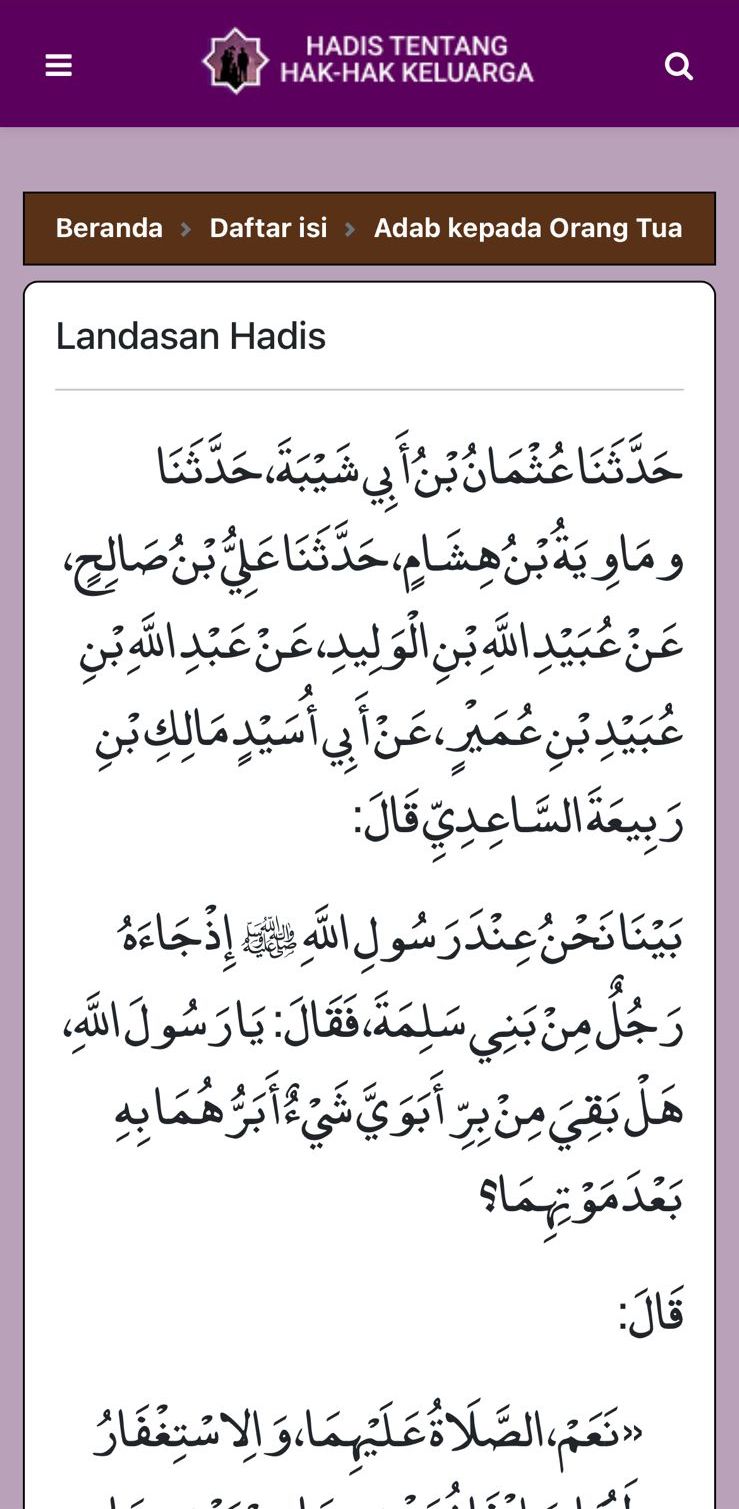Go to Beranda breadcrumb

(109, 228)
